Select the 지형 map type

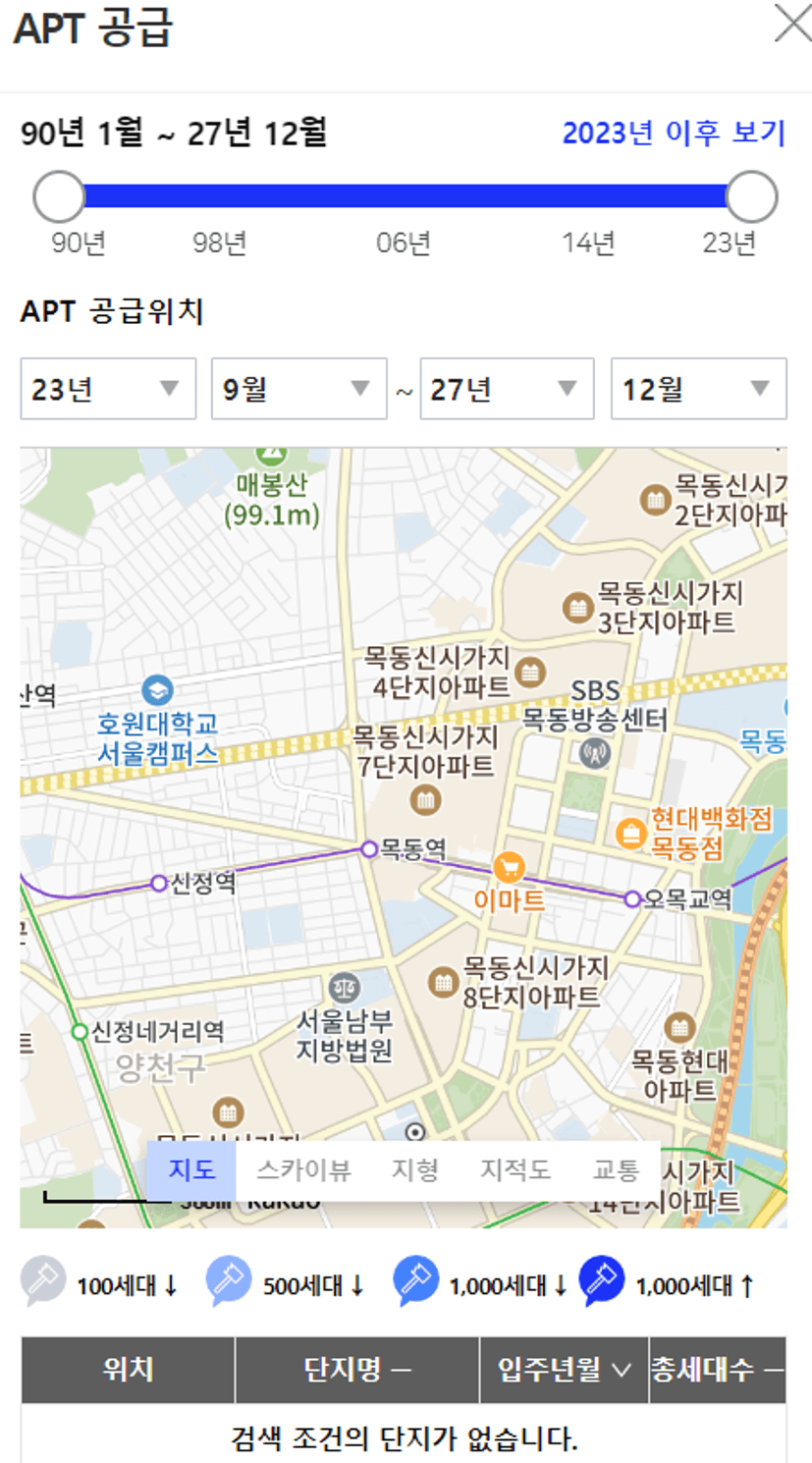(415, 1170)
